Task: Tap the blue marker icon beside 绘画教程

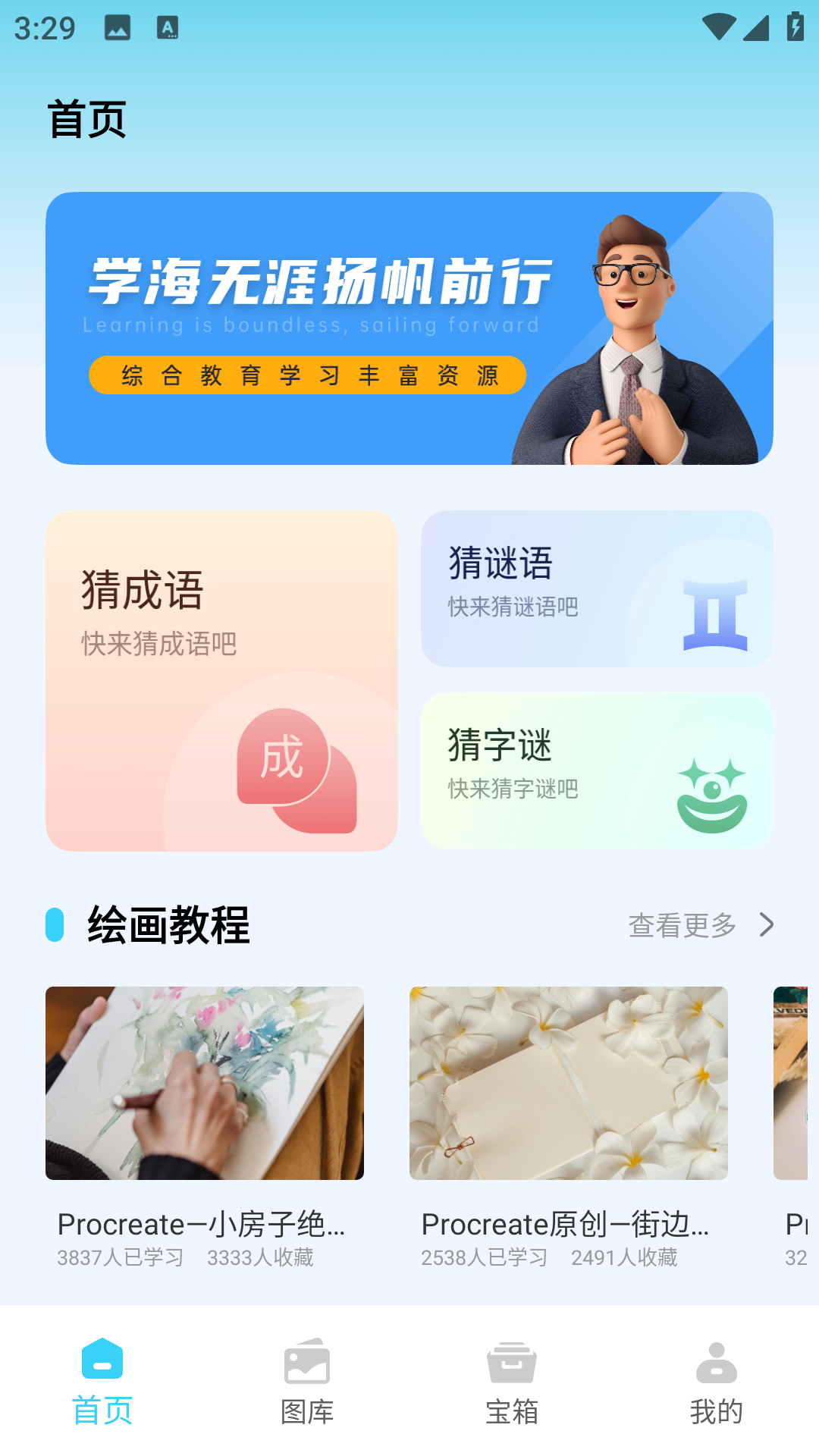Action: coord(55,926)
